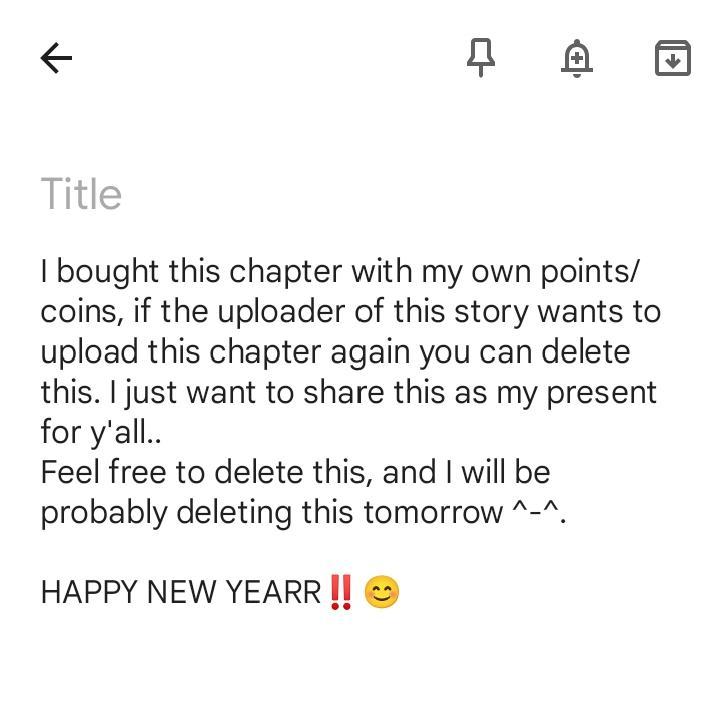Archive this note
The width and height of the screenshot is (720, 719).
point(672,59)
